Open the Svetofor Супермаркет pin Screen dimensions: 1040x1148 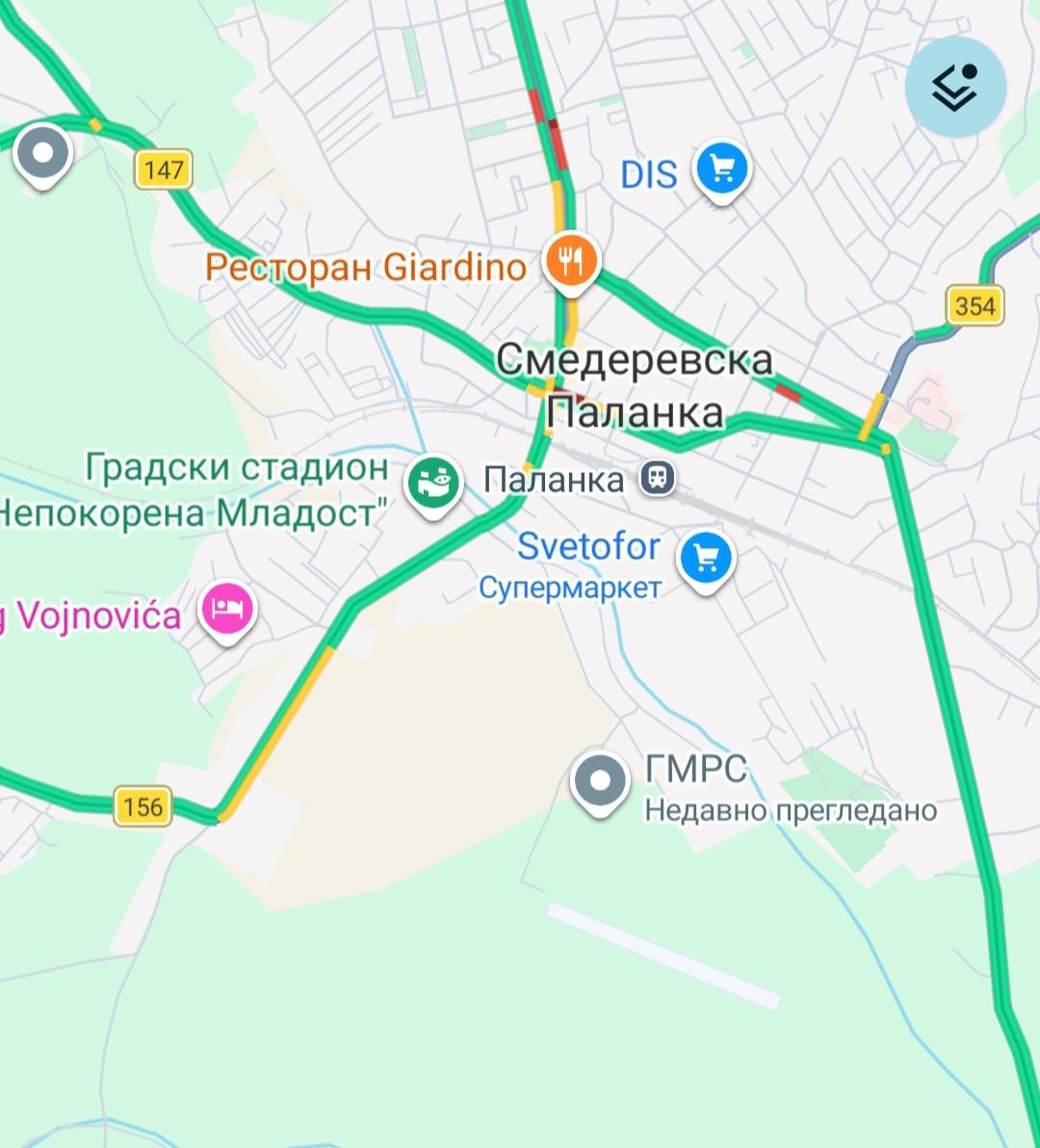tap(706, 560)
